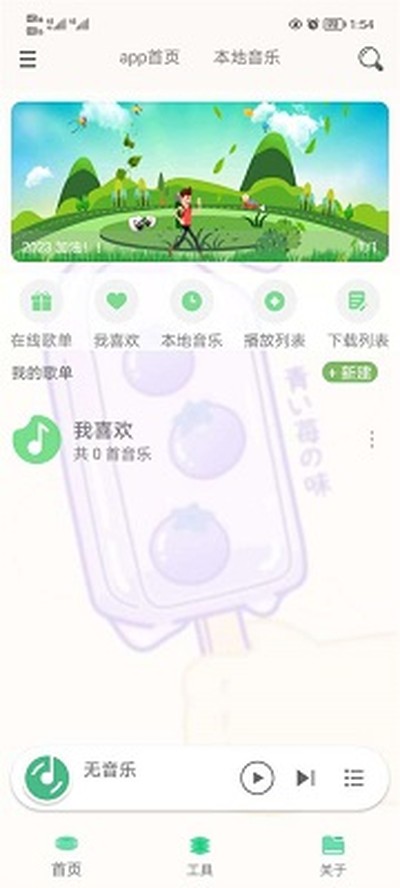Switch to the 本地音乐 top tab
400x888 pixels.
pos(246,57)
